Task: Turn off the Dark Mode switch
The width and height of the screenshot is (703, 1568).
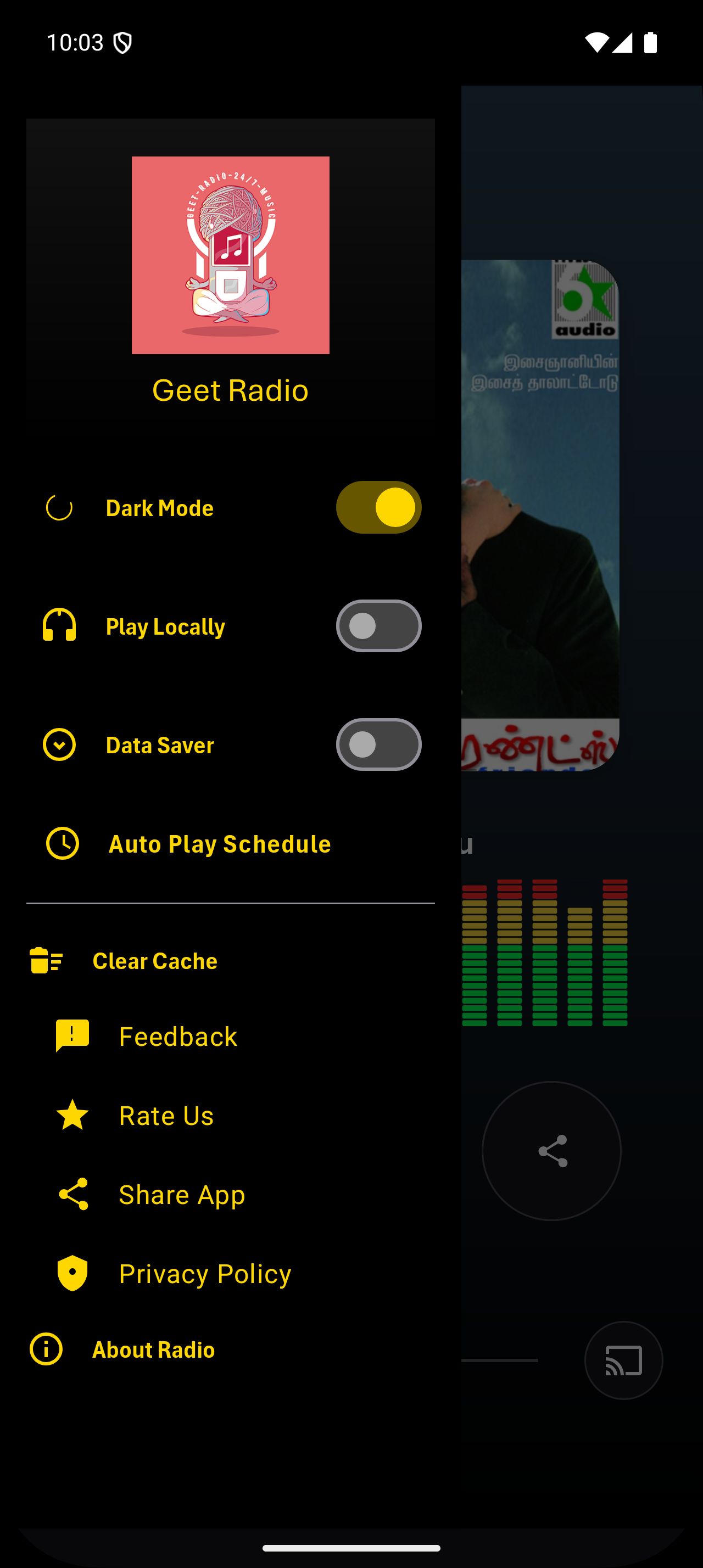Action: 378,508
